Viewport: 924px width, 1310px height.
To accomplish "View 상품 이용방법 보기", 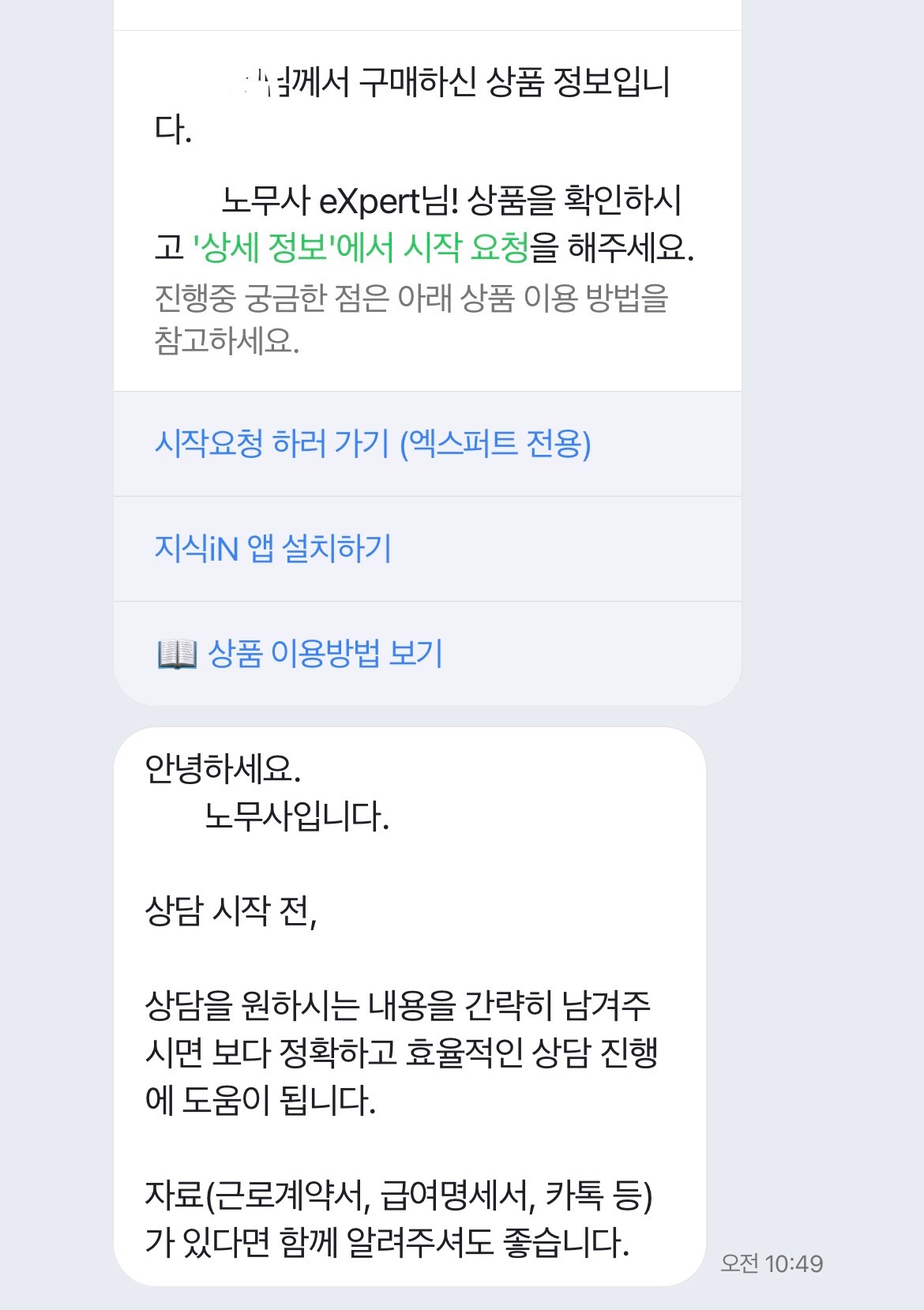I will (x=324, y=654).
